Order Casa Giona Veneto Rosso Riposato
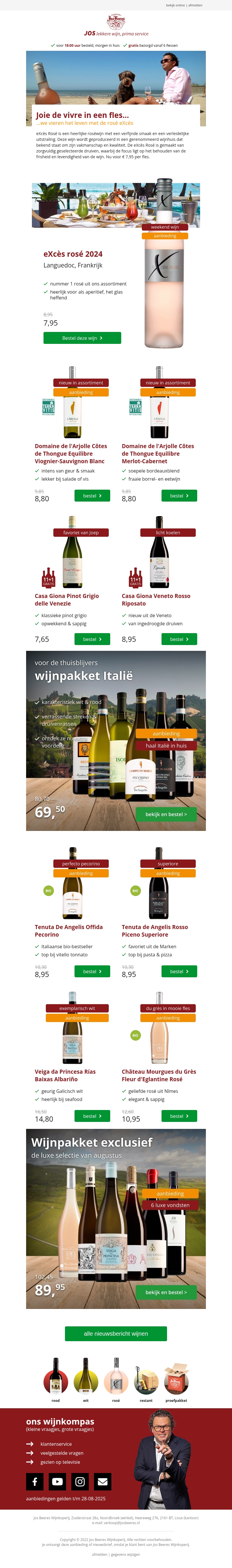The width and height of the screenshot is (232, 1568). (179, 639)
